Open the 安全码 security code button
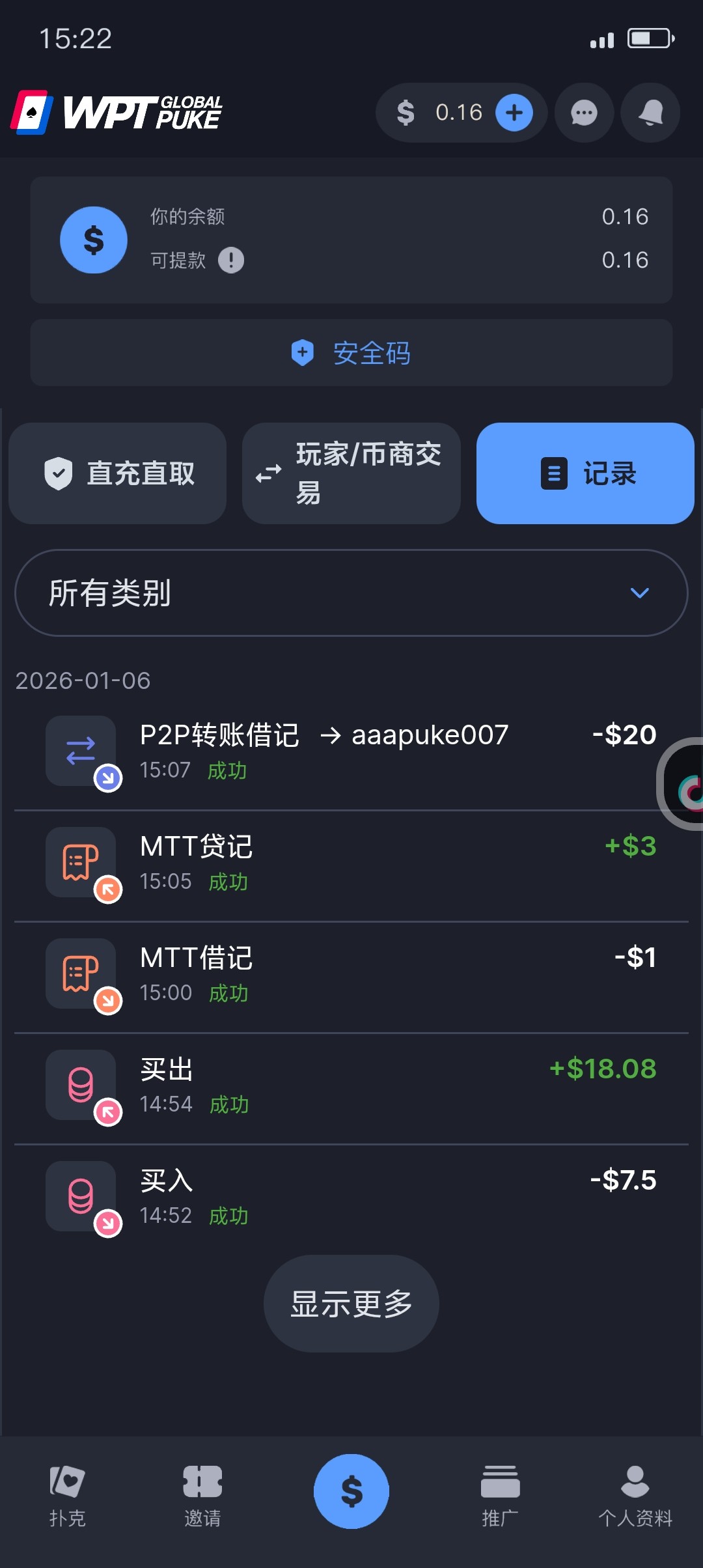This screenshot has width=703, height=1568. (351, 353)
